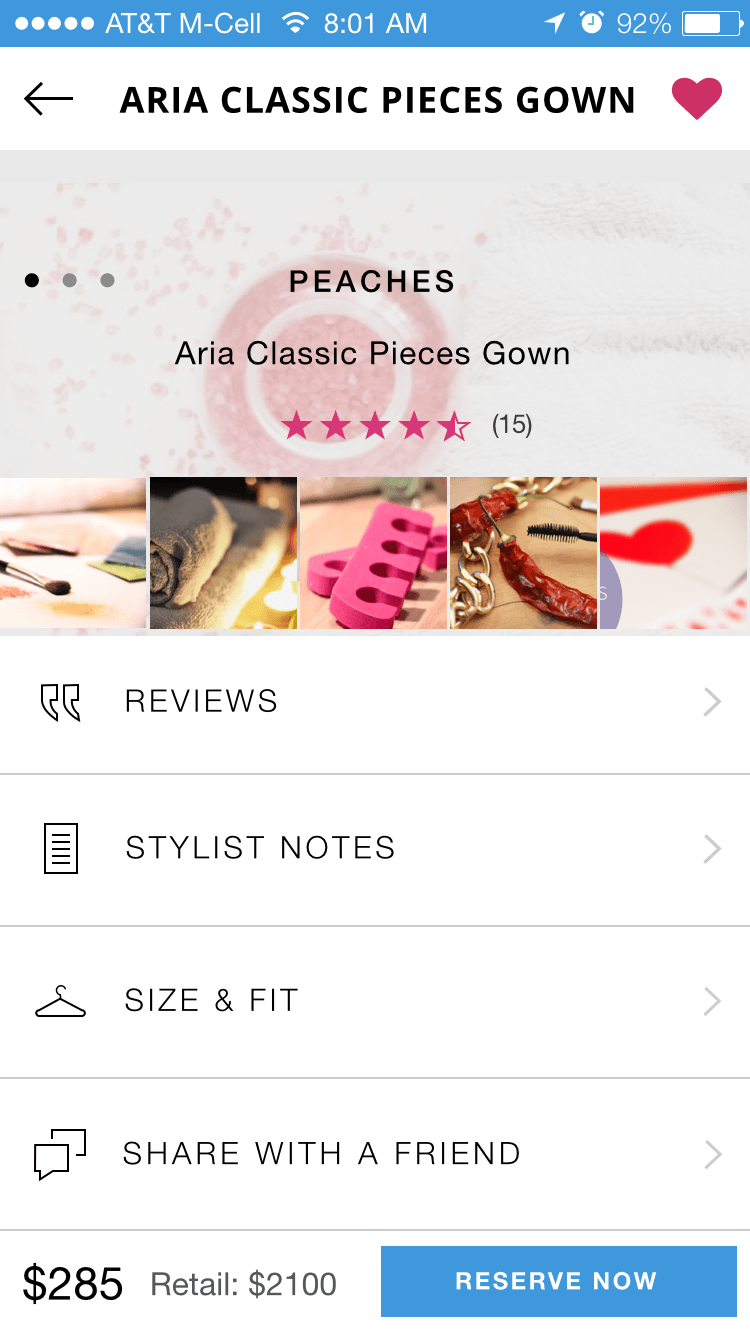
Task: Open Share With a Friend
Action: pos(375,1154)
